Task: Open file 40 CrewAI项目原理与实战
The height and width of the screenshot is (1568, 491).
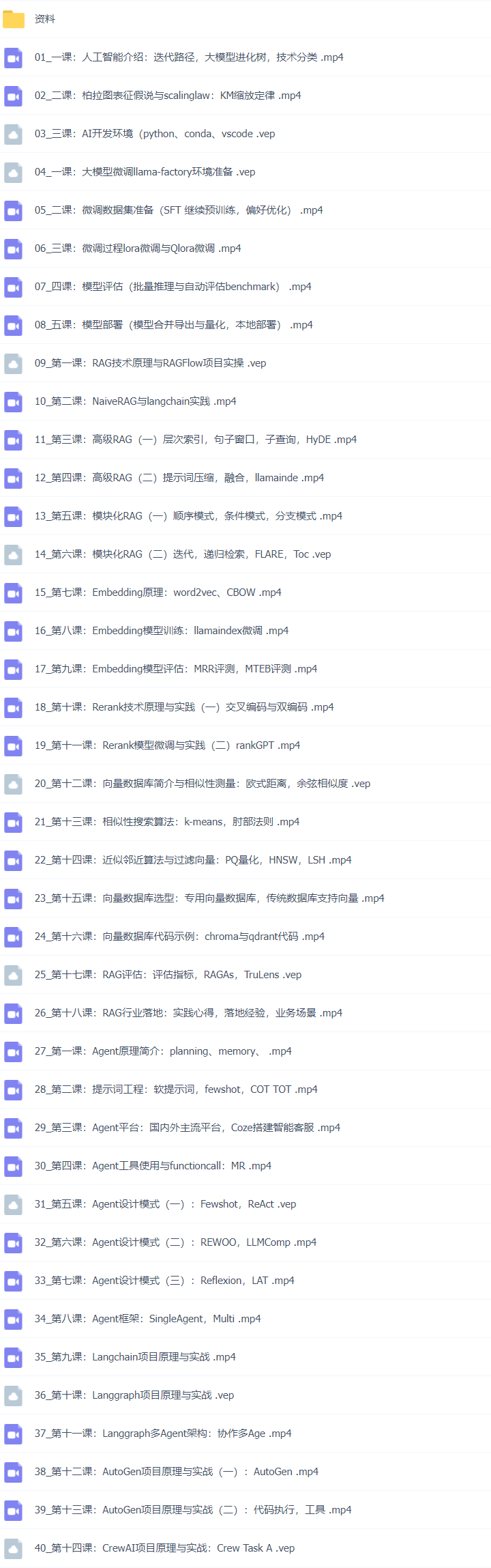Action: tap(164, 1548)
